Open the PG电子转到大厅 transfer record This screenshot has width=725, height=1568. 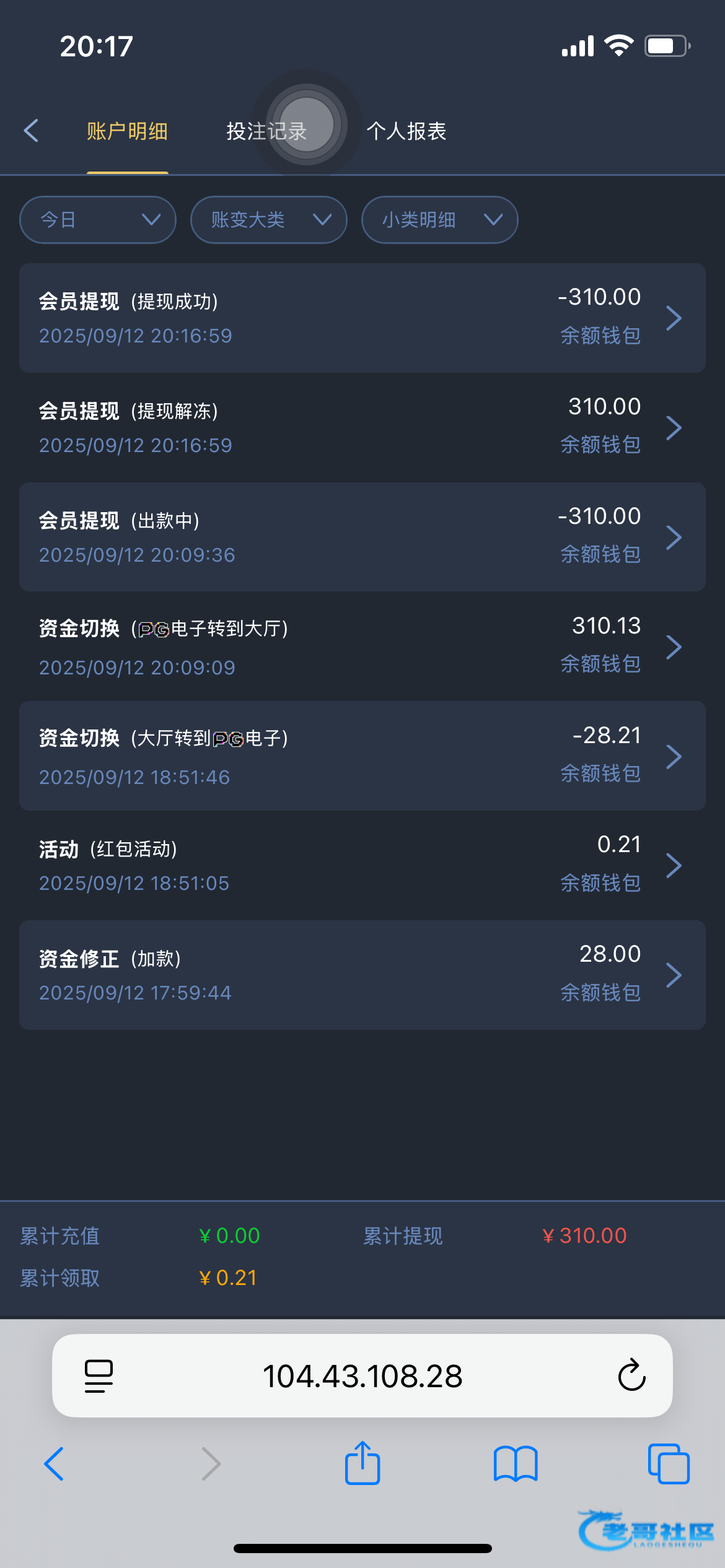pos(362,647)
